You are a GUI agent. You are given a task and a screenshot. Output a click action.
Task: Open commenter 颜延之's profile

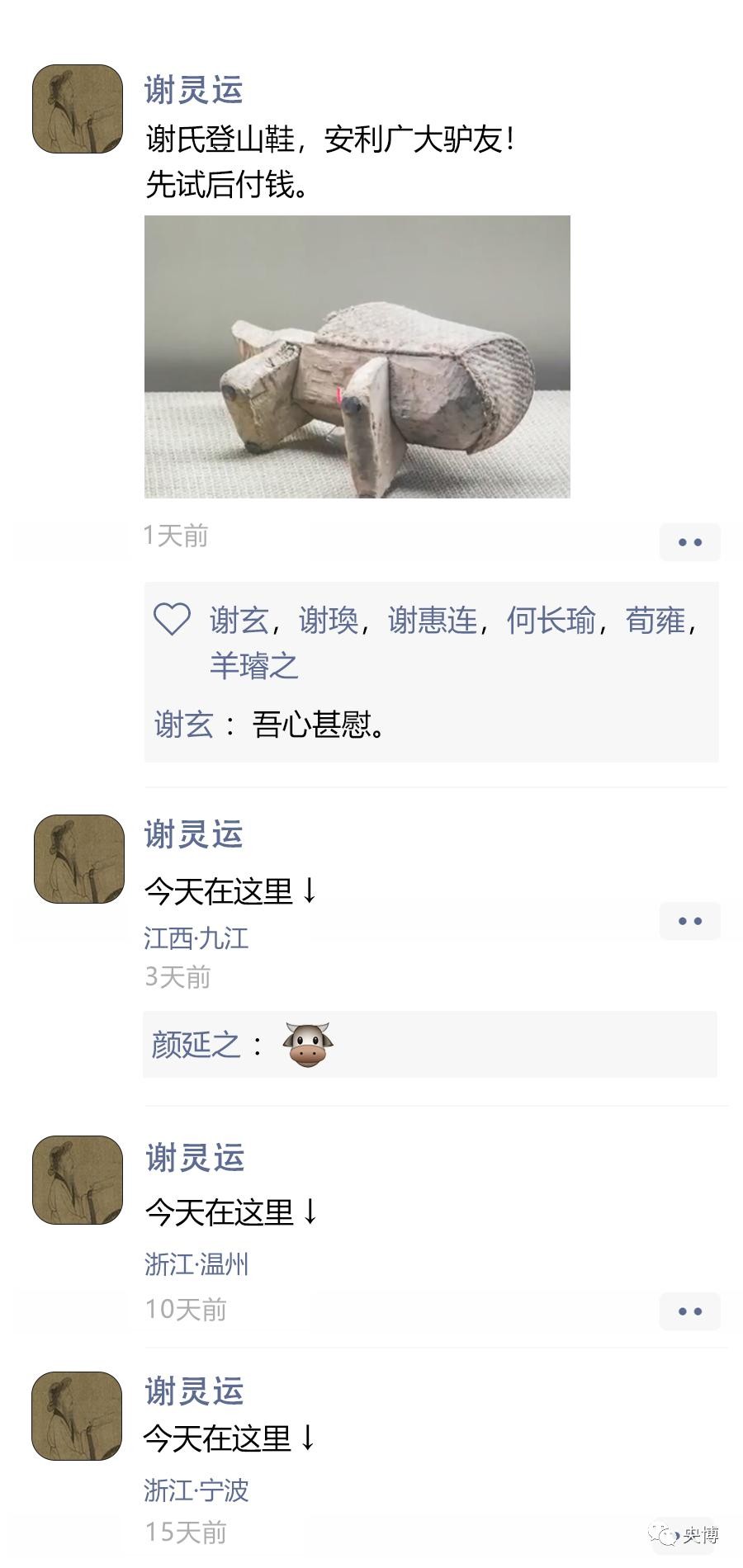pyautogui.click(x=196, y=1045)
